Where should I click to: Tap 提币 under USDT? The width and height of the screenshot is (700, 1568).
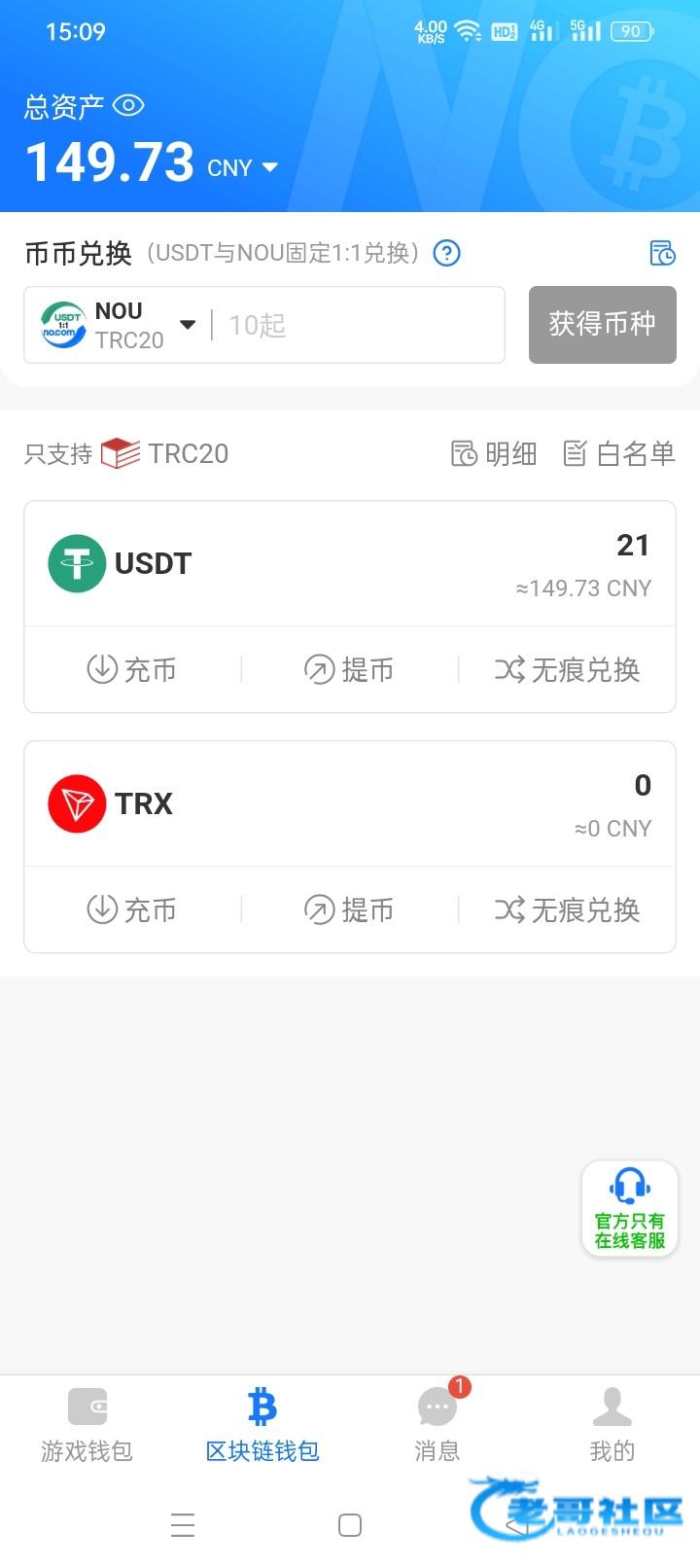pos(349,669)
